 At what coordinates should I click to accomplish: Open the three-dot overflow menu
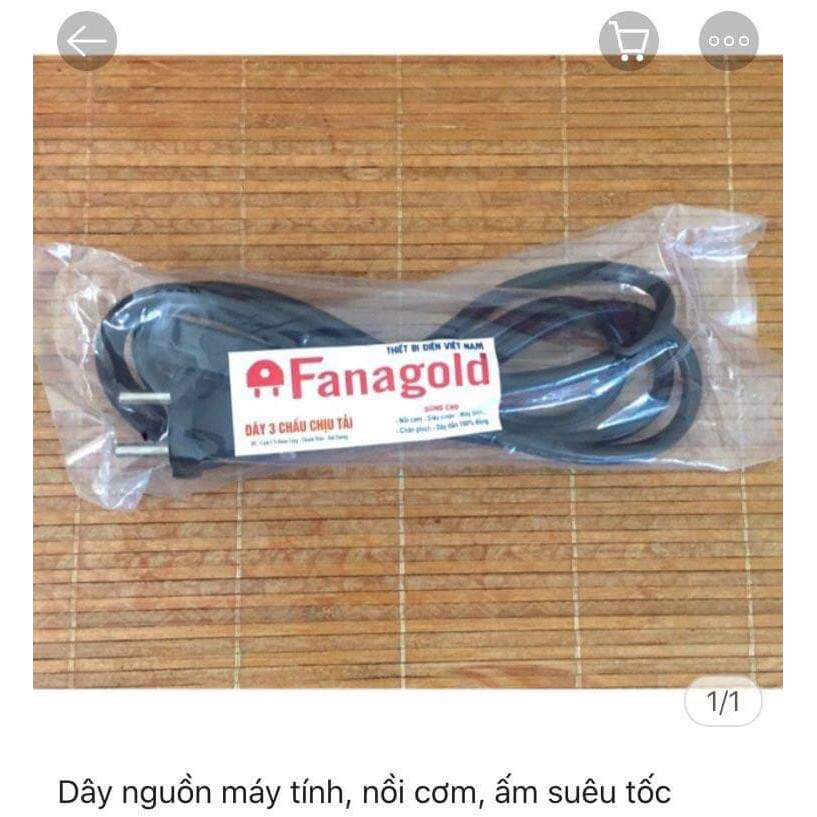click(x=728, y=41)
